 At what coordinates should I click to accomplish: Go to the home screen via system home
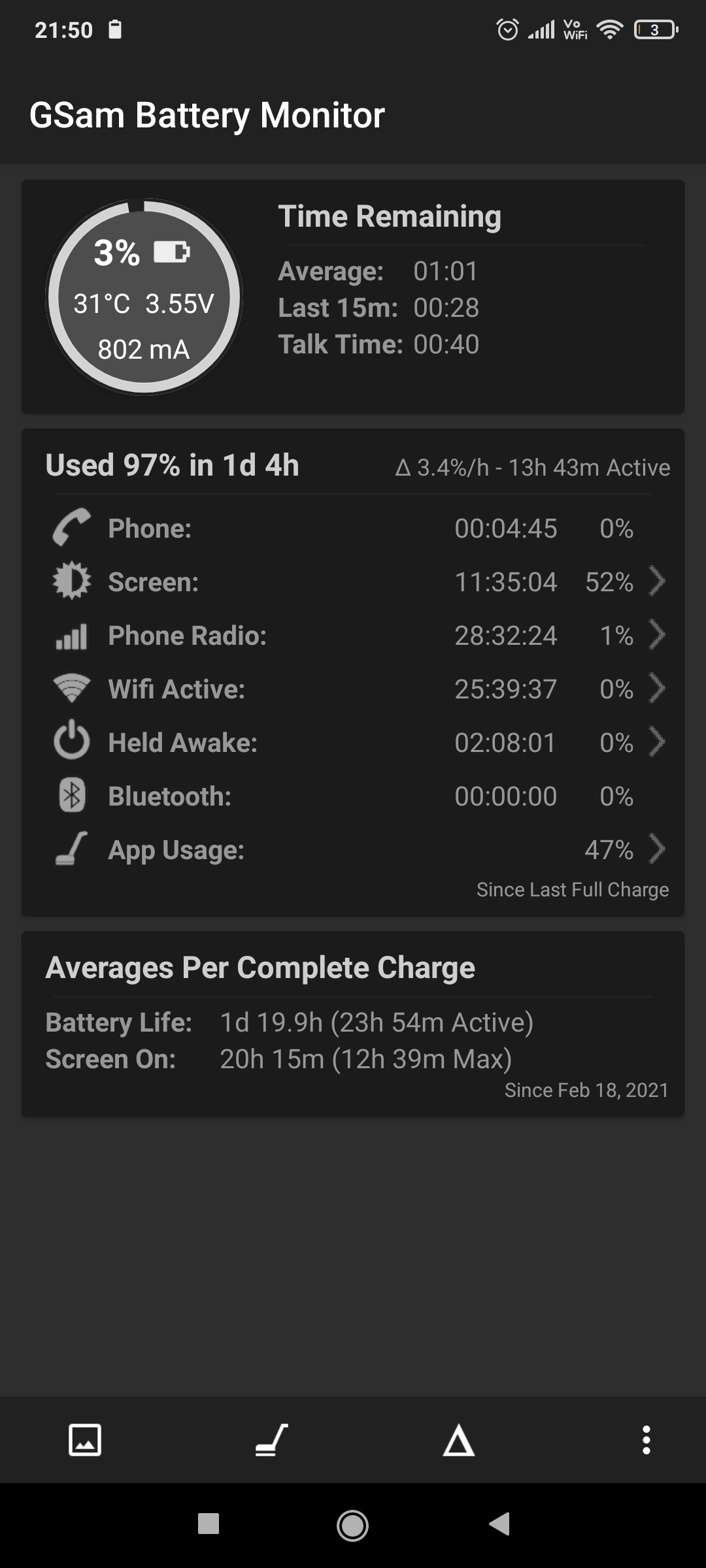352,1526
